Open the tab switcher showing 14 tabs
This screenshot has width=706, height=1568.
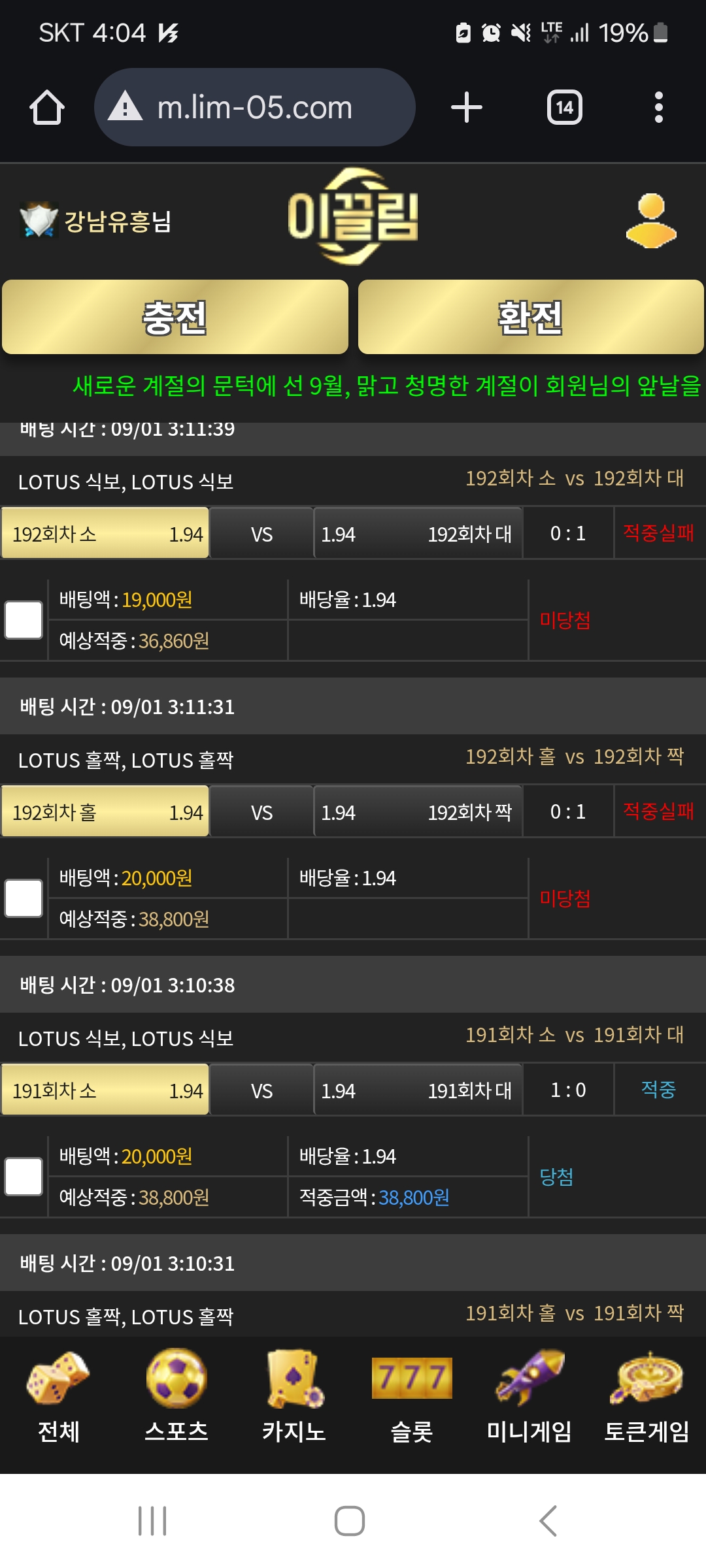[x=565, y=108]
